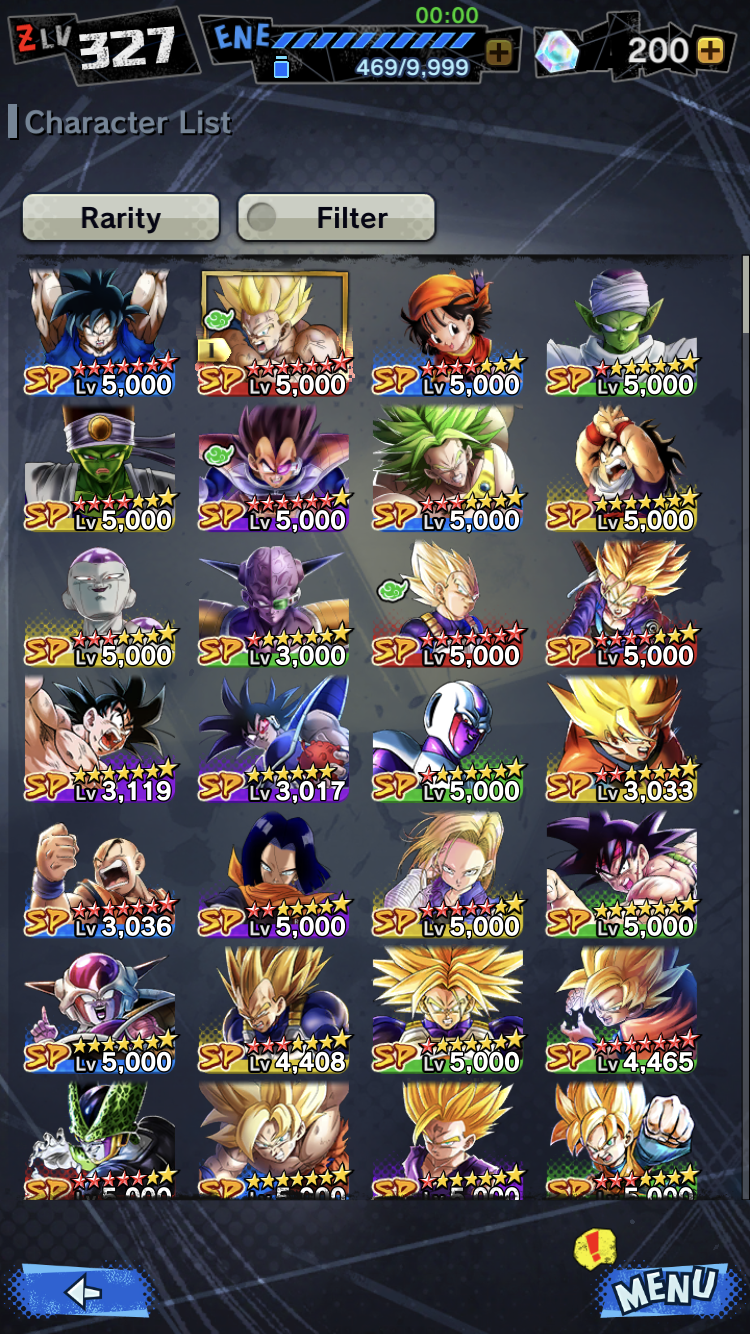Open the Lv 4,408 Super Vegeta card
The width and height of the screenshot is (750, 1334).
tap(274, 1010)
